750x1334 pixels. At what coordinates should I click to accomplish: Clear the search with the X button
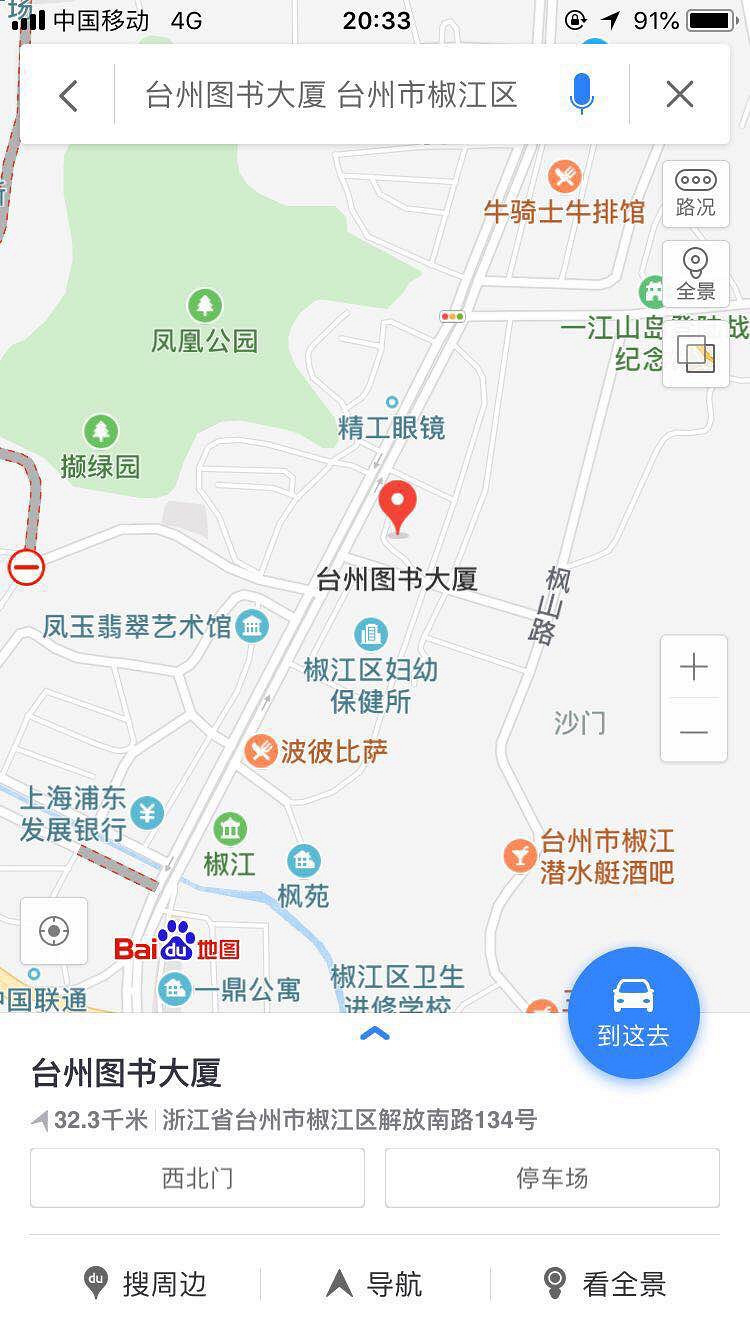pos(680,95)
